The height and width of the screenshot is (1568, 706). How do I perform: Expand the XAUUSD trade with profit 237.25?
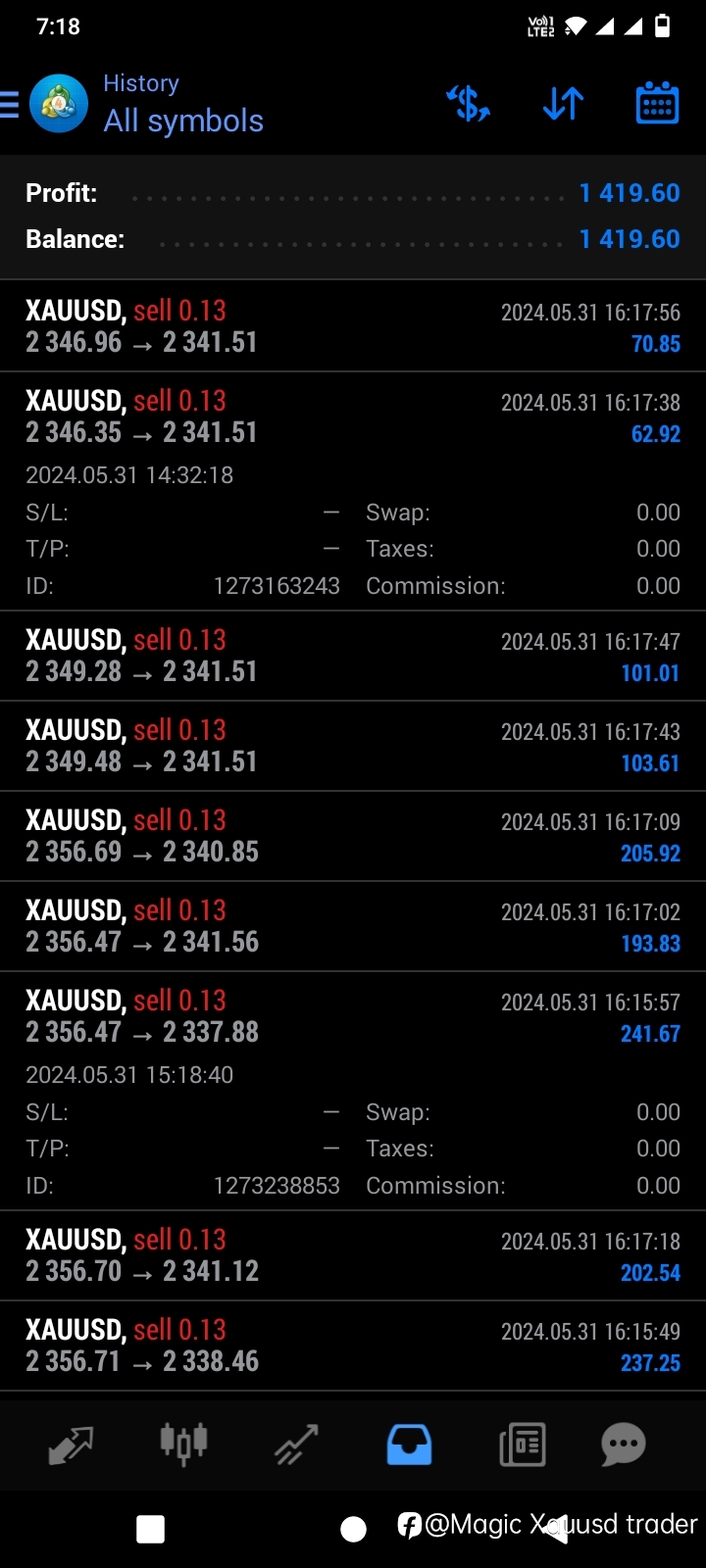click(x=353, y=1346)
